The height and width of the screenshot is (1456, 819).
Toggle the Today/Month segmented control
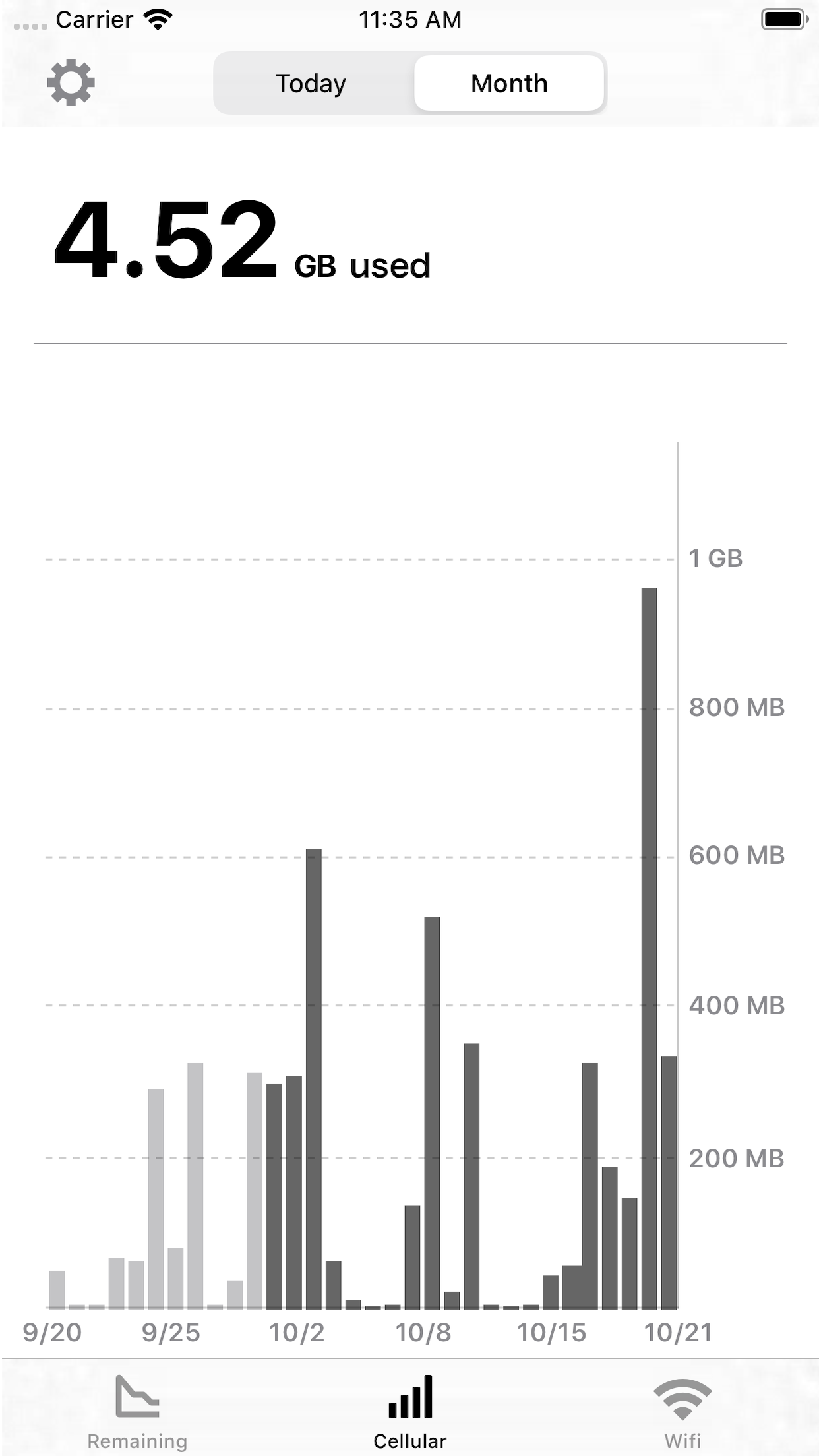pos(409,83)
